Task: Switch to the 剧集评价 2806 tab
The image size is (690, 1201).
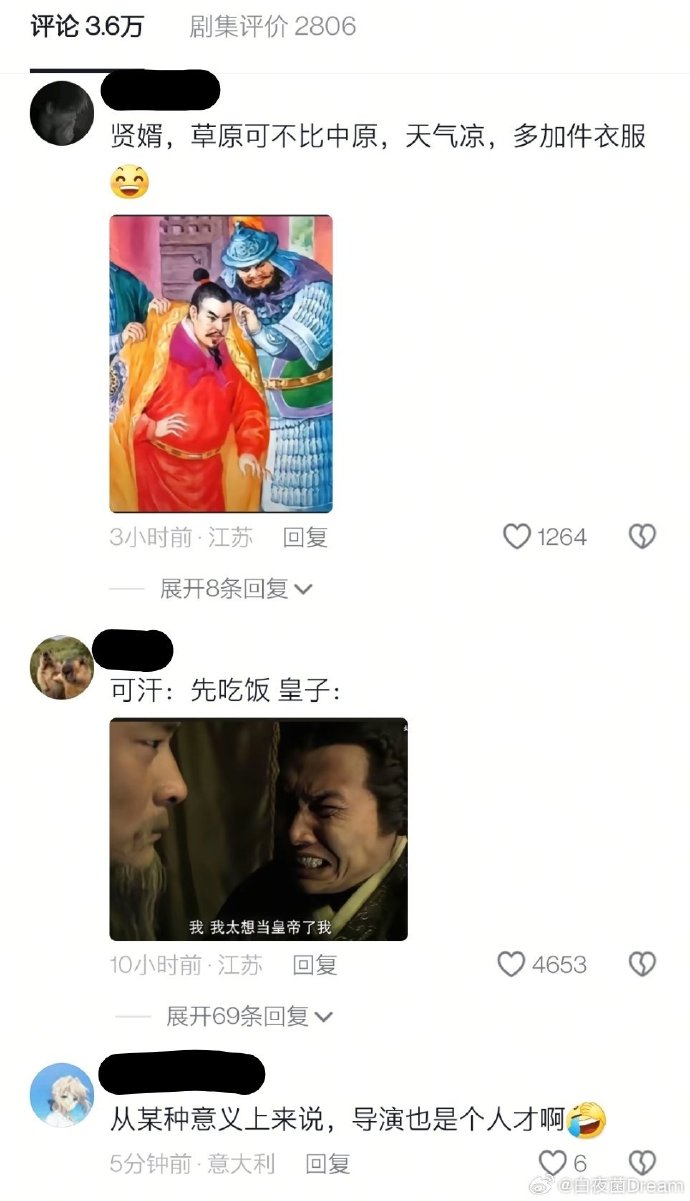Action: tap(272, 27)
